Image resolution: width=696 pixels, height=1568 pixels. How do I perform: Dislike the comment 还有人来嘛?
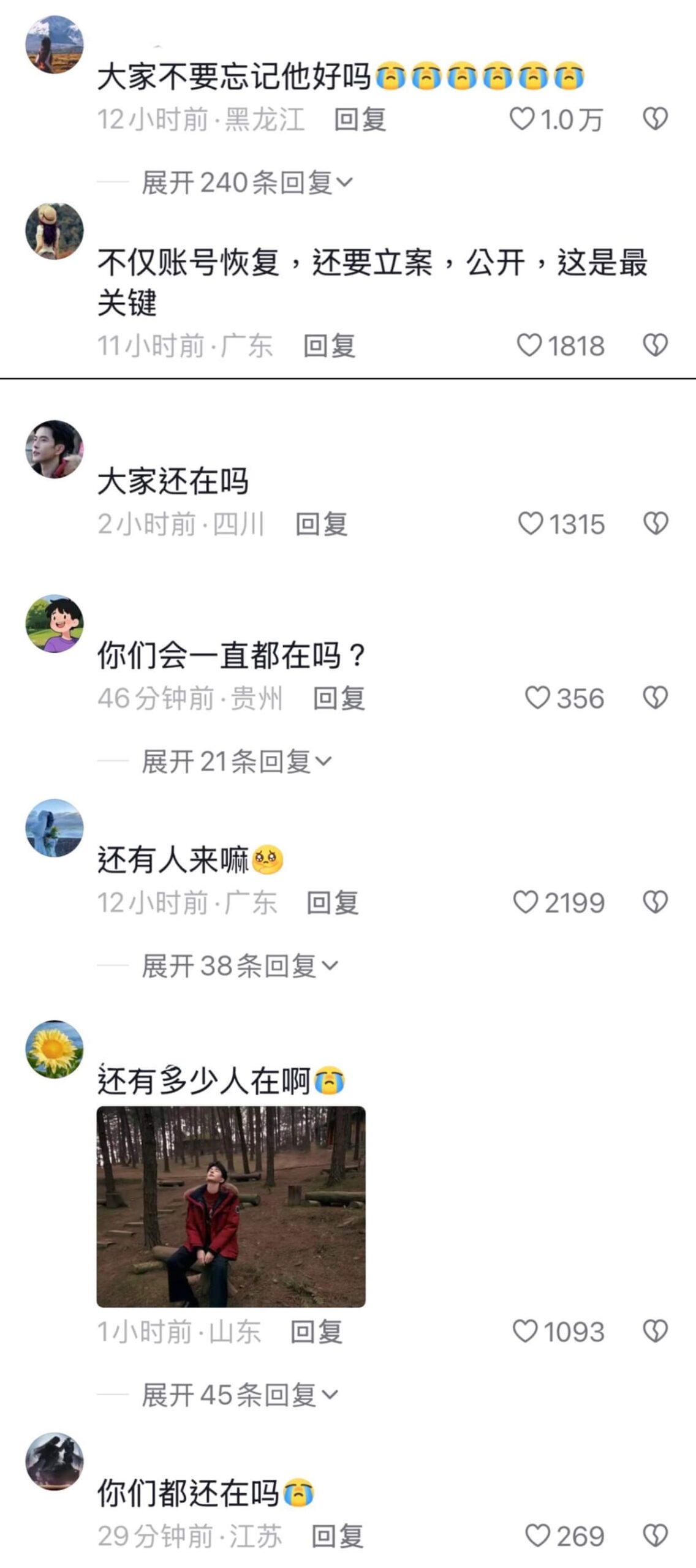[655, 902]
